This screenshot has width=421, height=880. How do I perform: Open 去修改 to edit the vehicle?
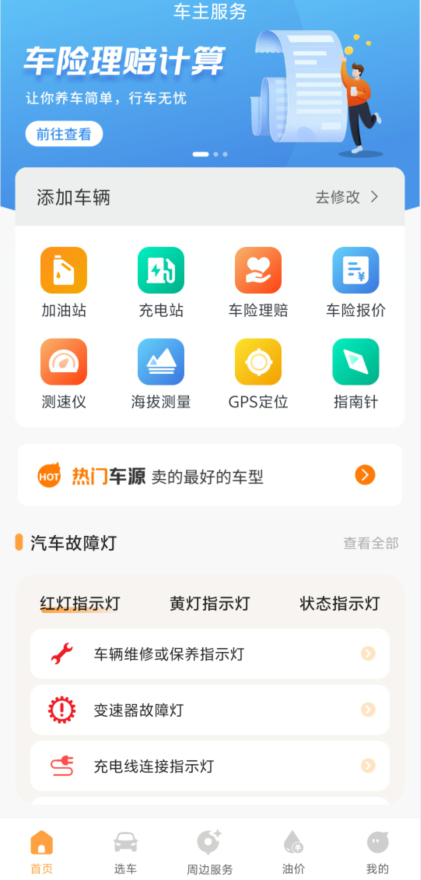click(347, 197)
